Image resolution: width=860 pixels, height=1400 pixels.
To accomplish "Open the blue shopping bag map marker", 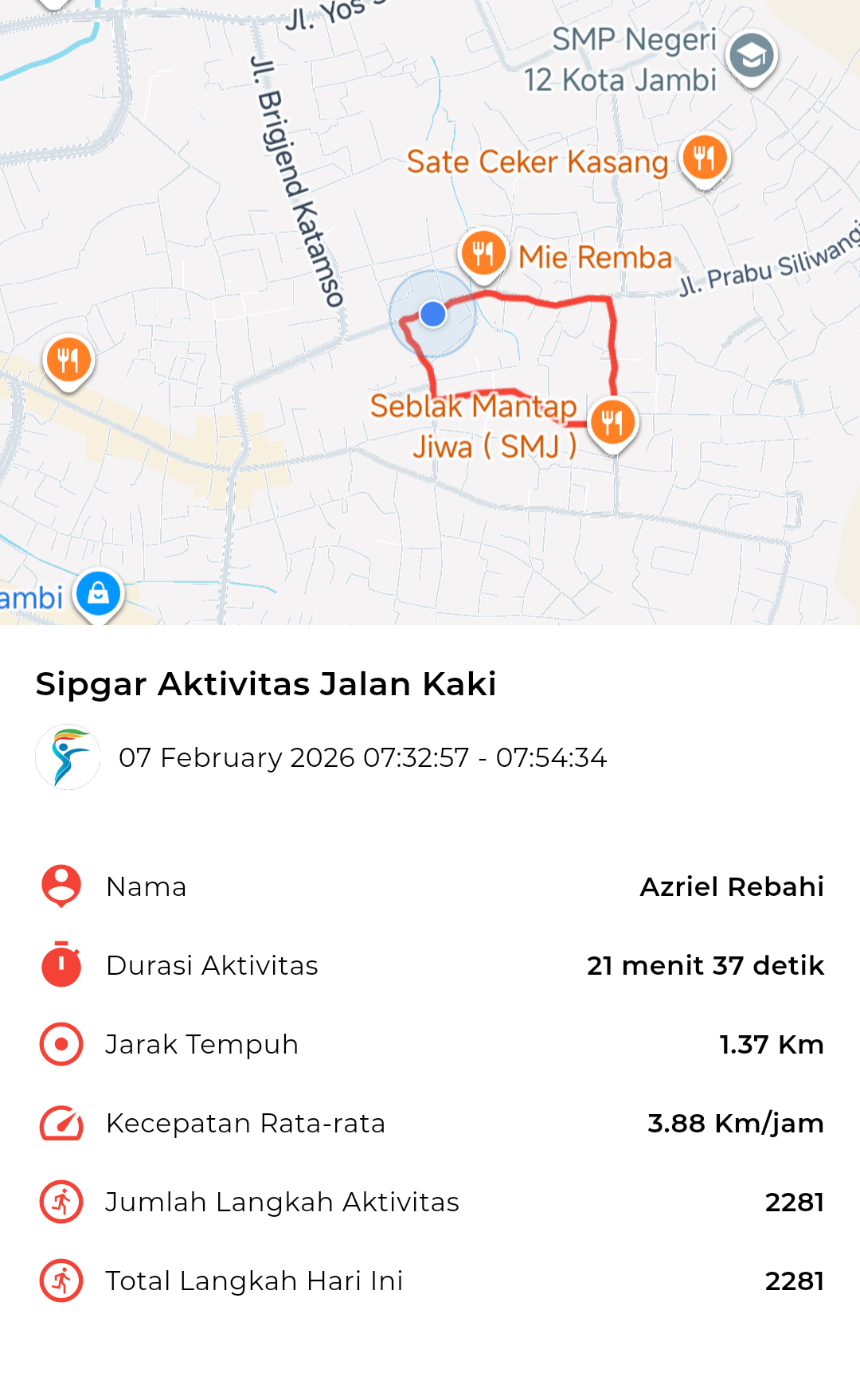I will coord(99,593).
